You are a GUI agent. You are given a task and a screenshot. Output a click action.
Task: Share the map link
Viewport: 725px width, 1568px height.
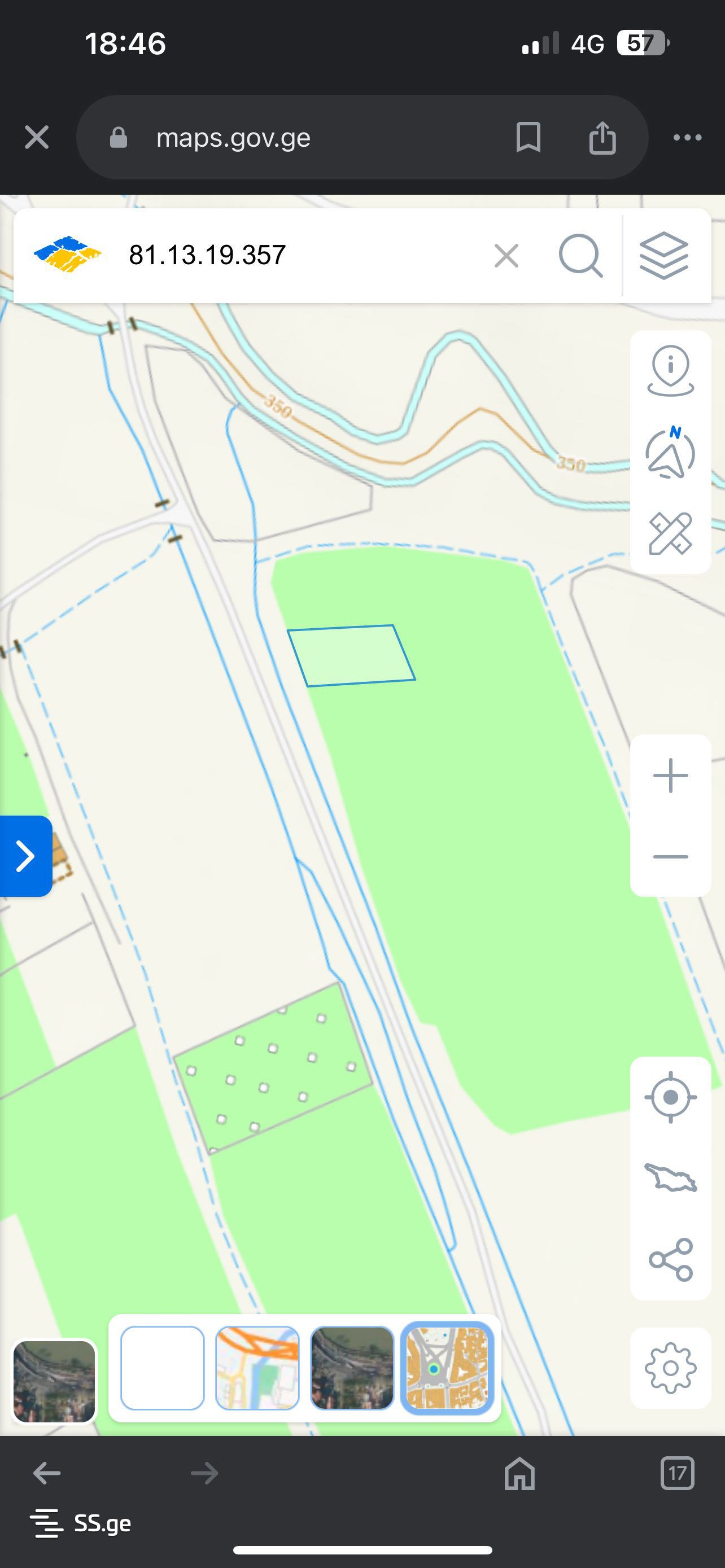(670, 1259)
